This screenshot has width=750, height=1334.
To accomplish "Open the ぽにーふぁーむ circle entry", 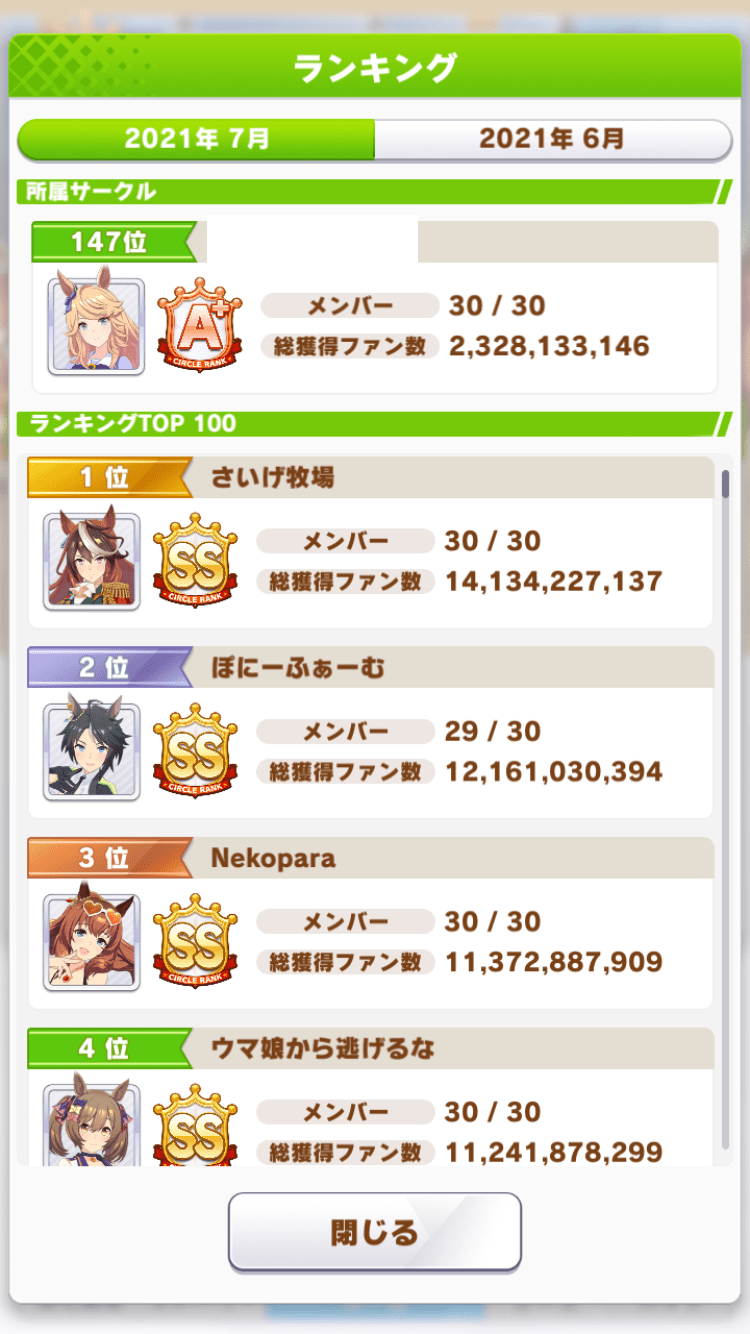I will click(371, 733).
